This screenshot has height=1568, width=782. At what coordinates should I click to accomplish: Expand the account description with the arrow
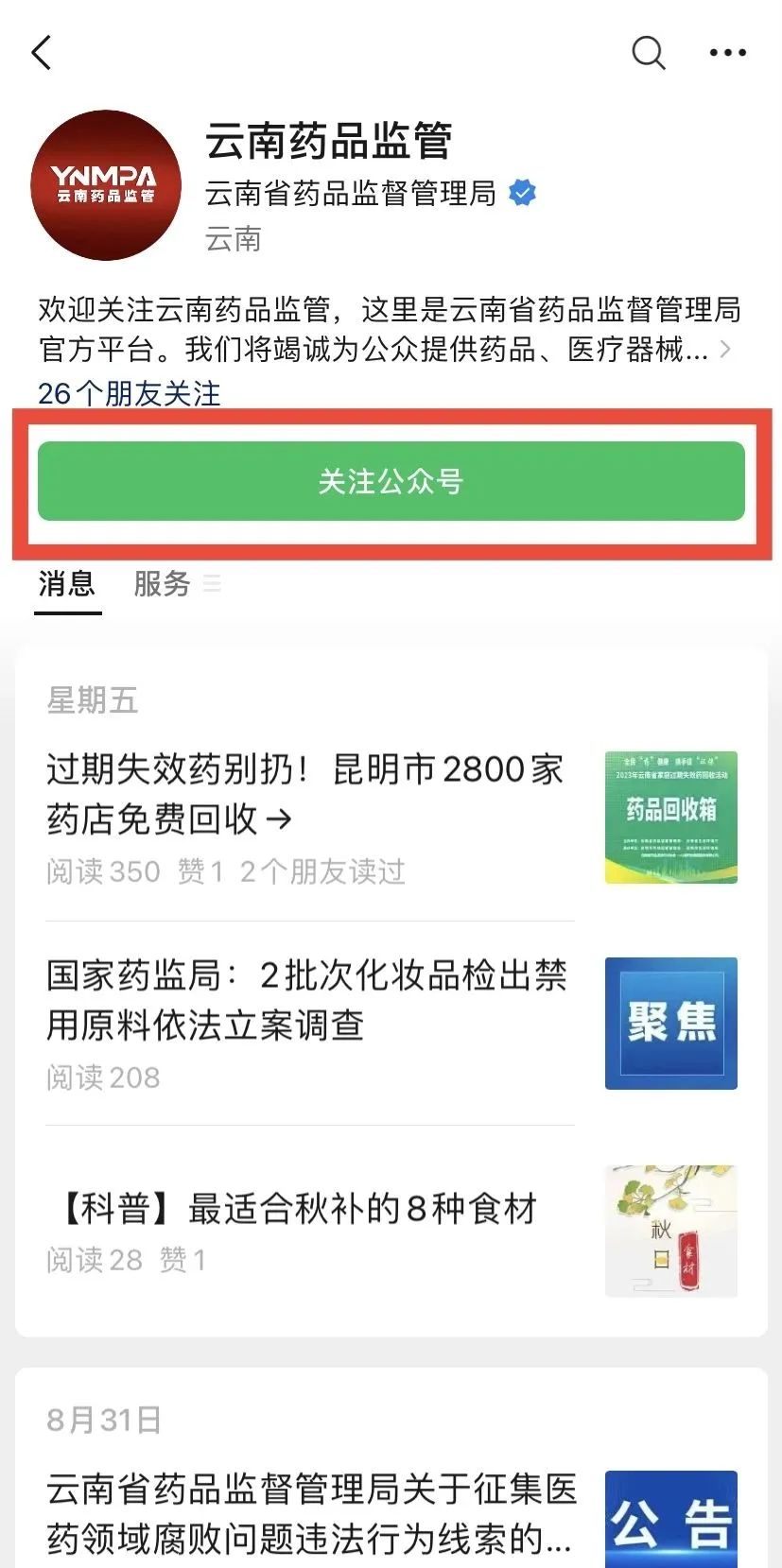click(726, 349)
